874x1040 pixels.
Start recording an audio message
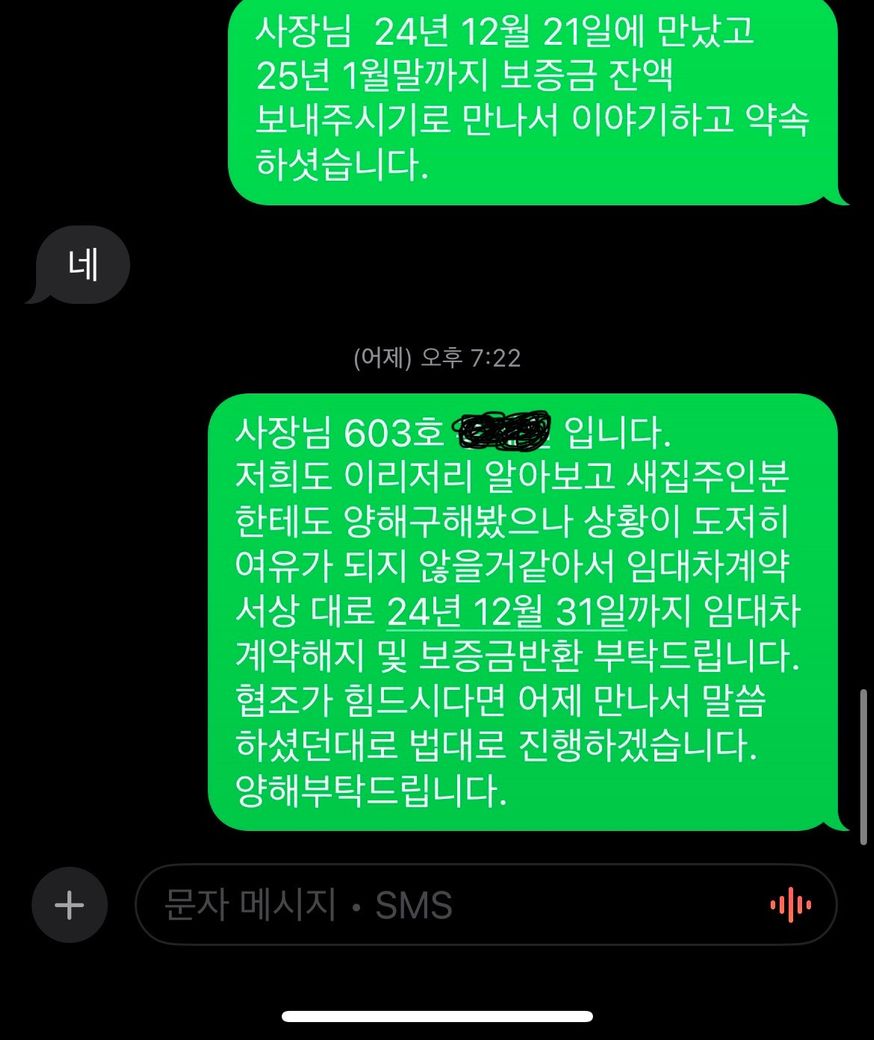point(790,905)
